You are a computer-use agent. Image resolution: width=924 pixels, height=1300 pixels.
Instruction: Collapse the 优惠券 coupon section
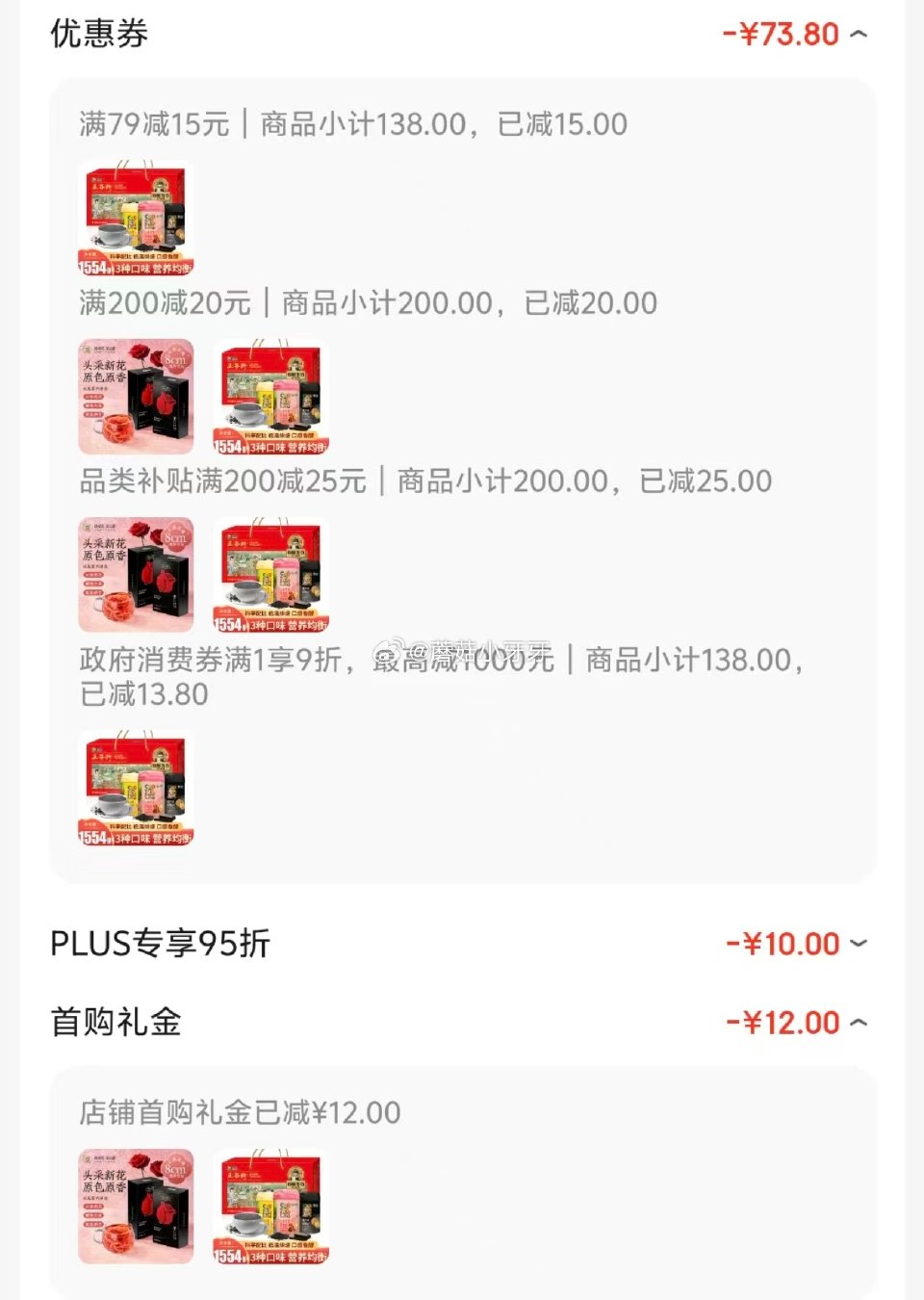pos(860,34)
